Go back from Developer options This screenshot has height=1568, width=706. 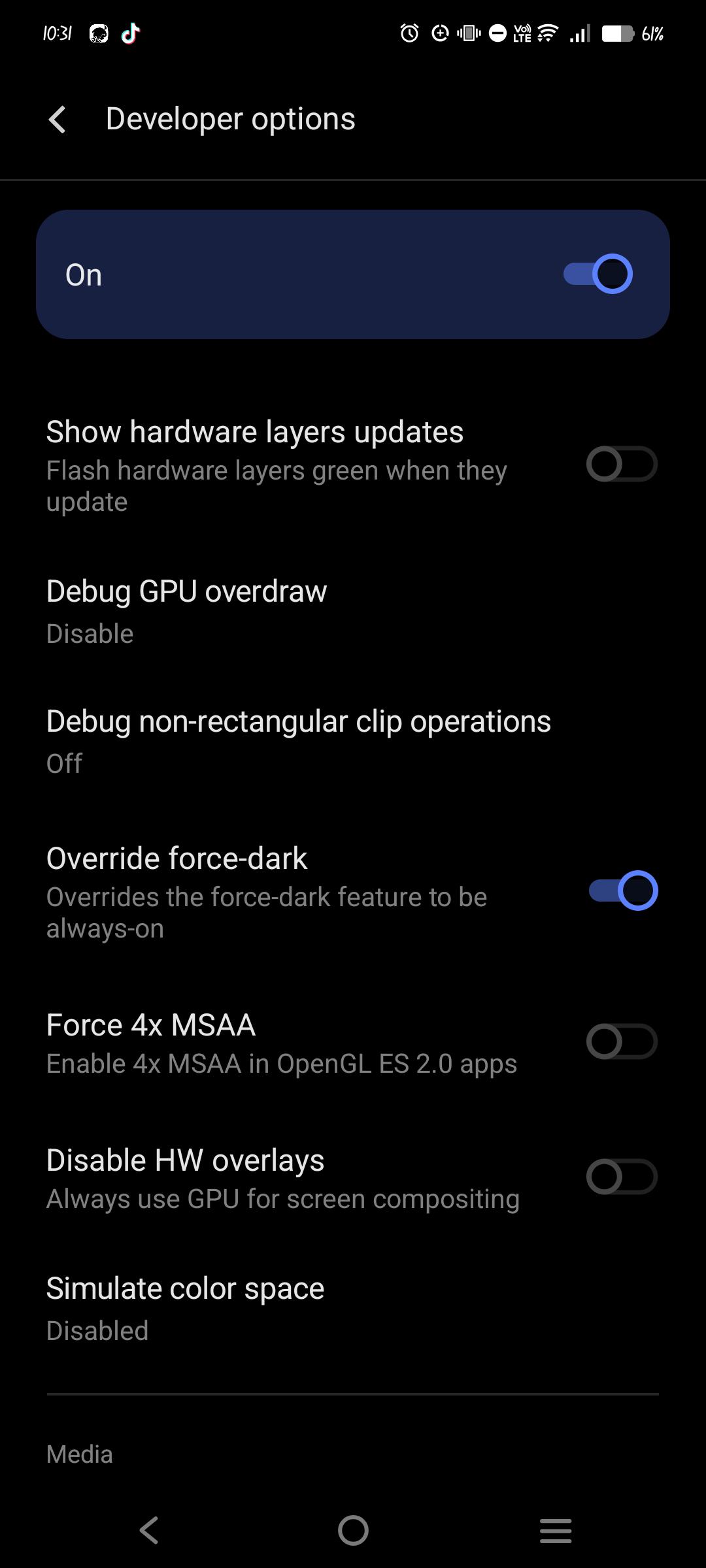[x=58, y=120]
